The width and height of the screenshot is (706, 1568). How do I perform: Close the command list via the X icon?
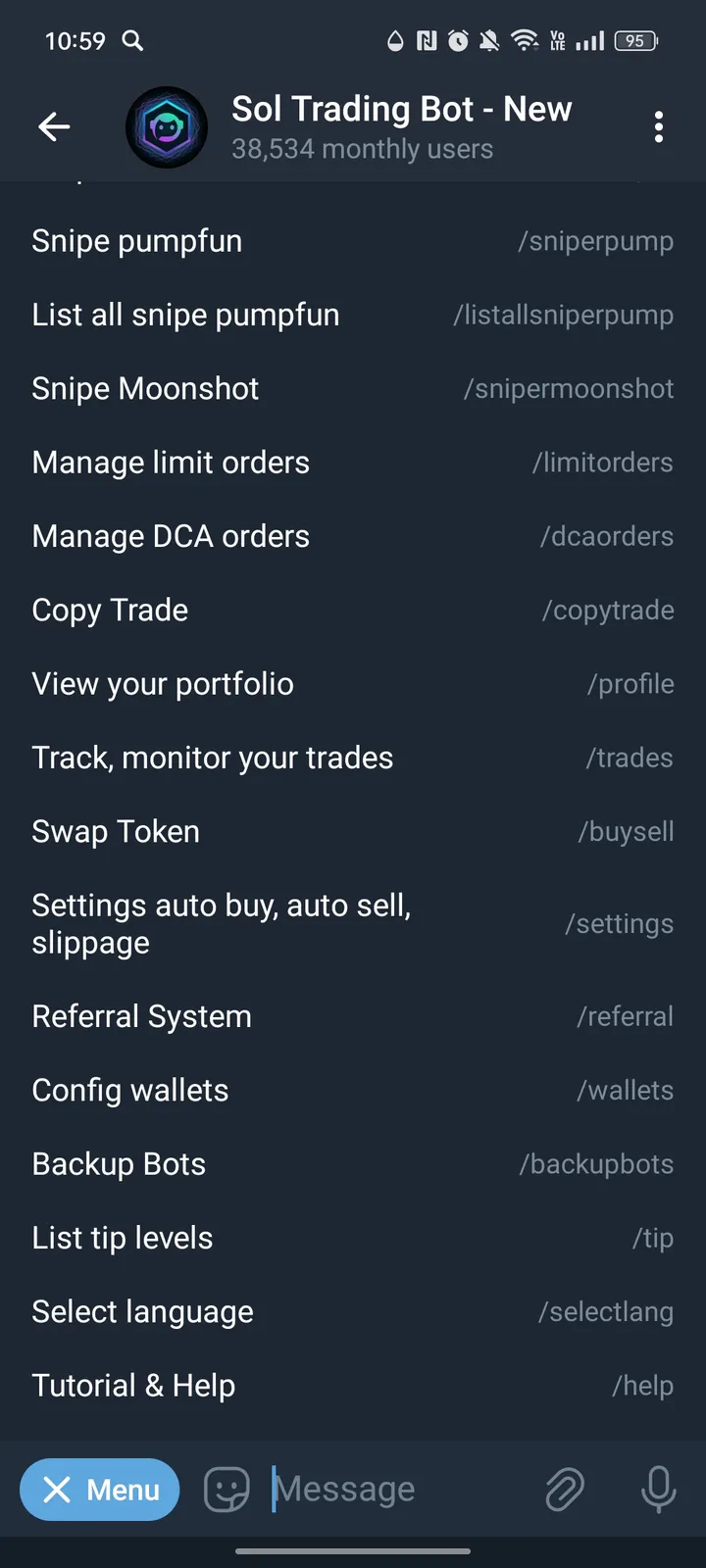coord(59,1490)
